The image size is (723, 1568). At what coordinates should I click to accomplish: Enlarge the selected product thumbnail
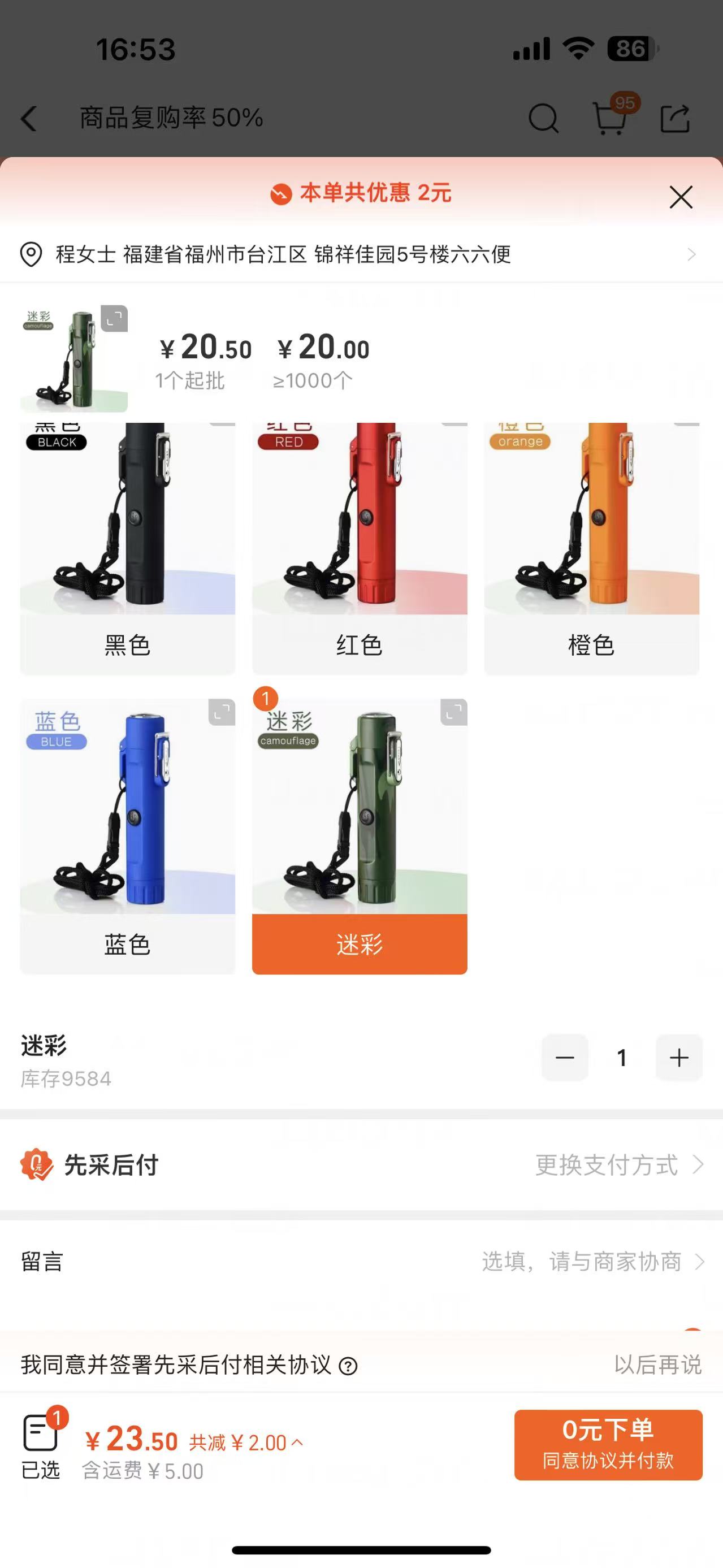click(114, 318)
